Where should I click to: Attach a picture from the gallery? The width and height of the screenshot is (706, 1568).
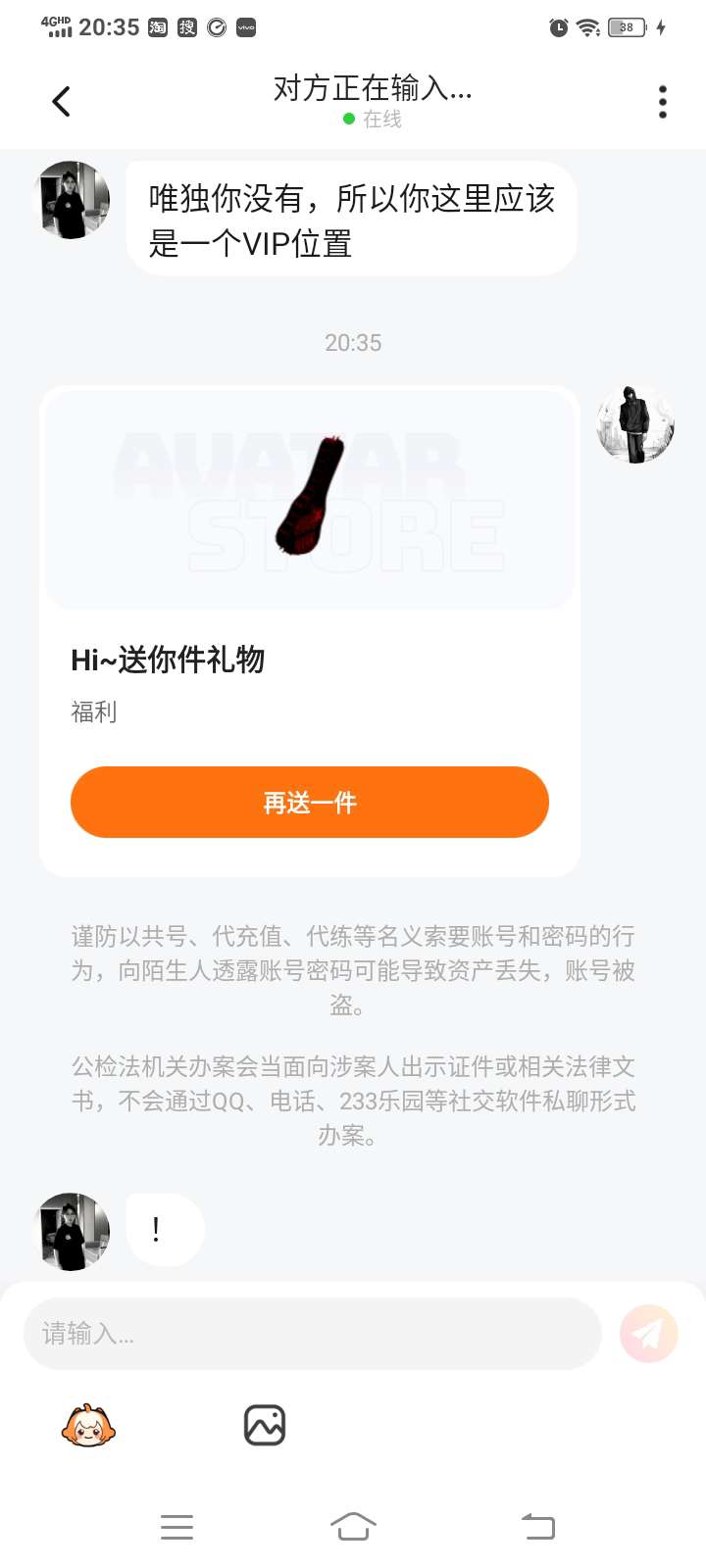[265, 1426]
